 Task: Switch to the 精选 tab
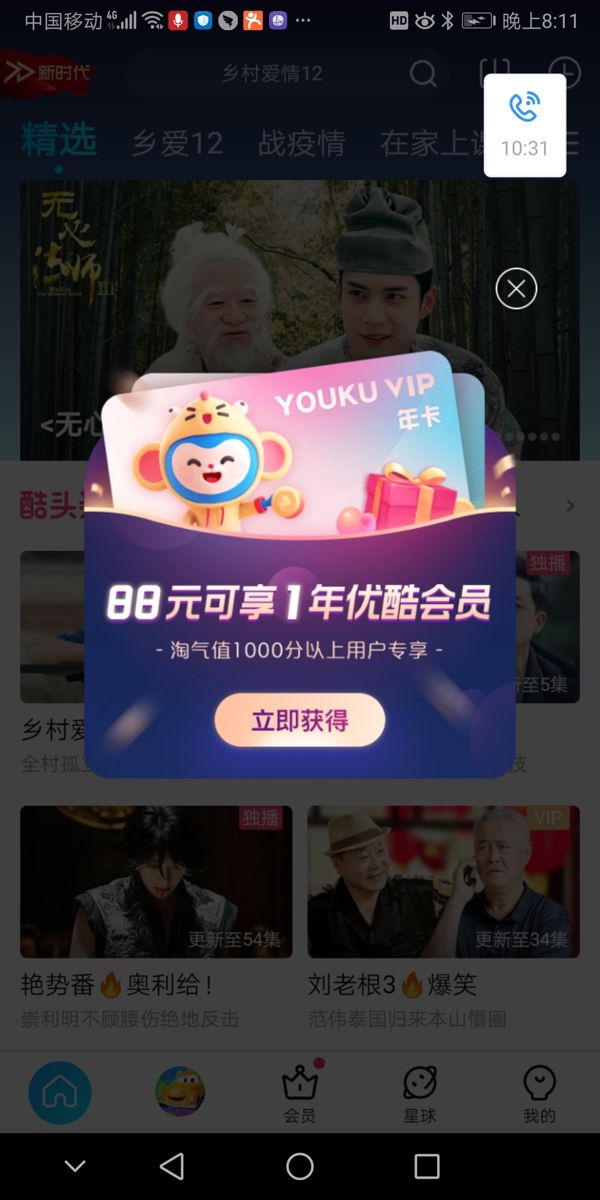pyautogui.click(x=58, y=142)
